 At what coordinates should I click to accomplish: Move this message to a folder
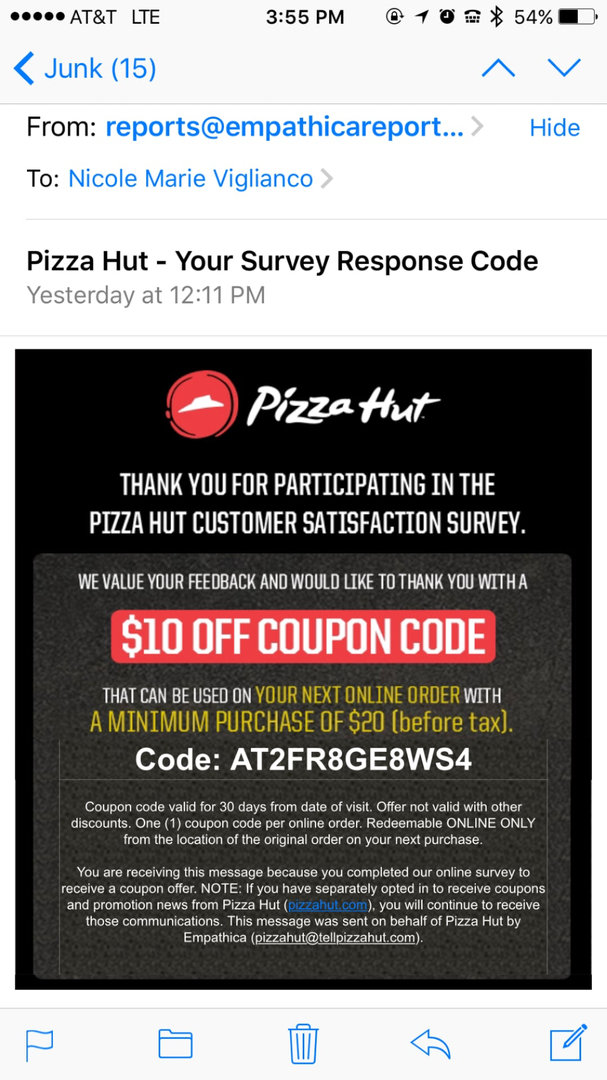175,1044
